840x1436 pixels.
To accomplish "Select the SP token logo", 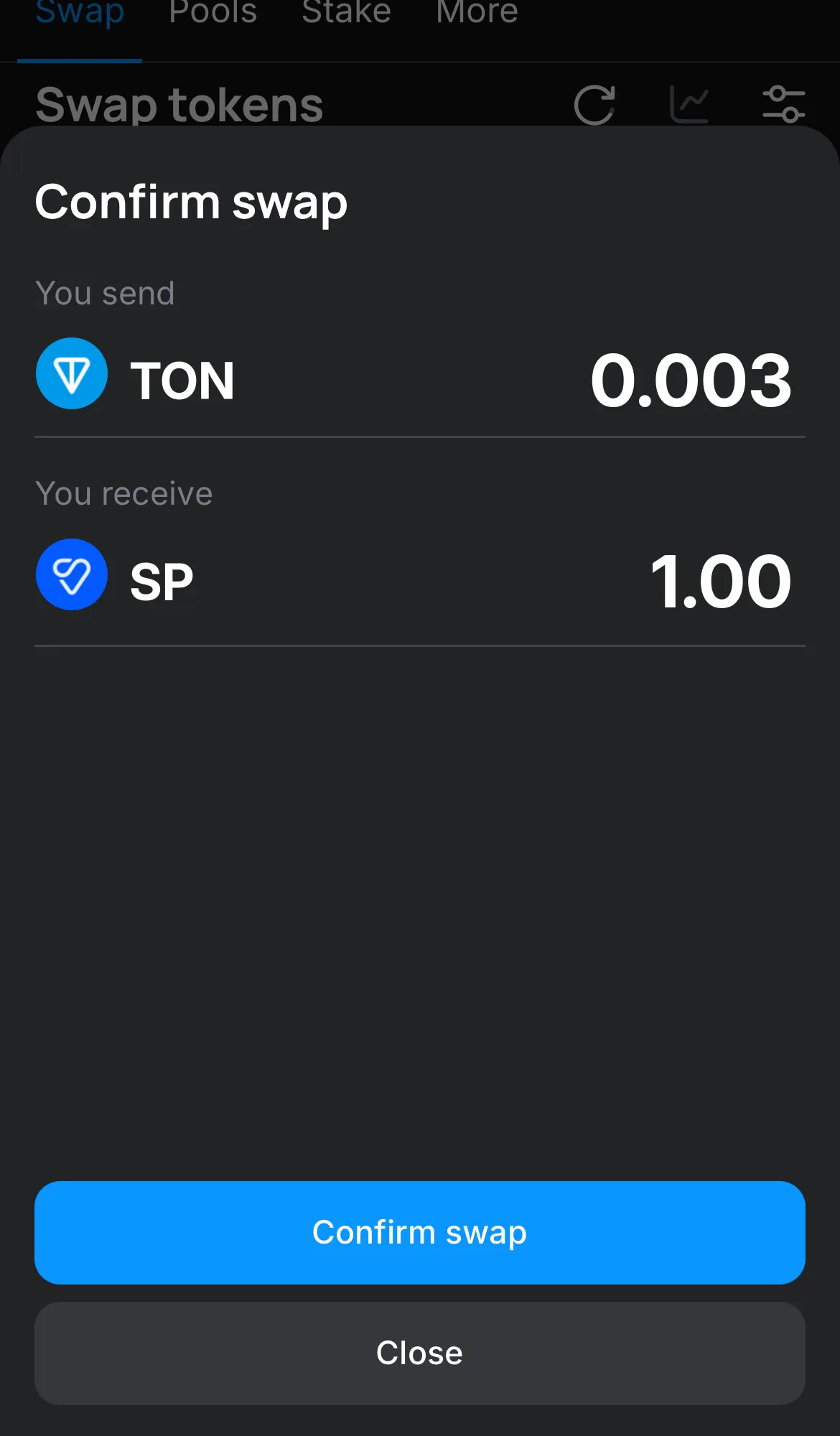I will pos(71,574).
